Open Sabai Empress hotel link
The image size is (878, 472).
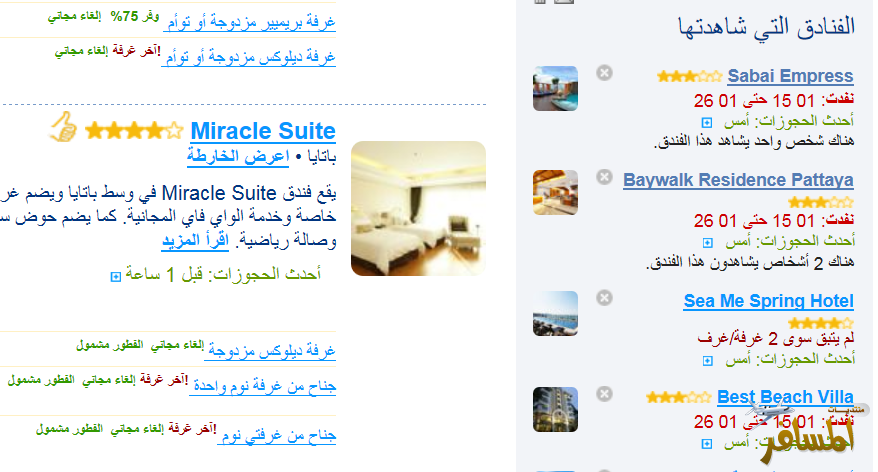click(790, 76)
